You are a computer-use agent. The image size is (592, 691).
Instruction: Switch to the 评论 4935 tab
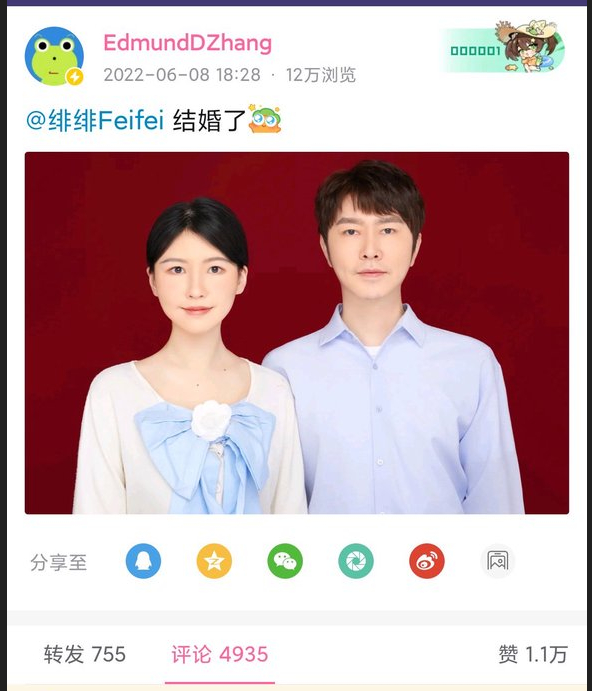coord(220,654)
